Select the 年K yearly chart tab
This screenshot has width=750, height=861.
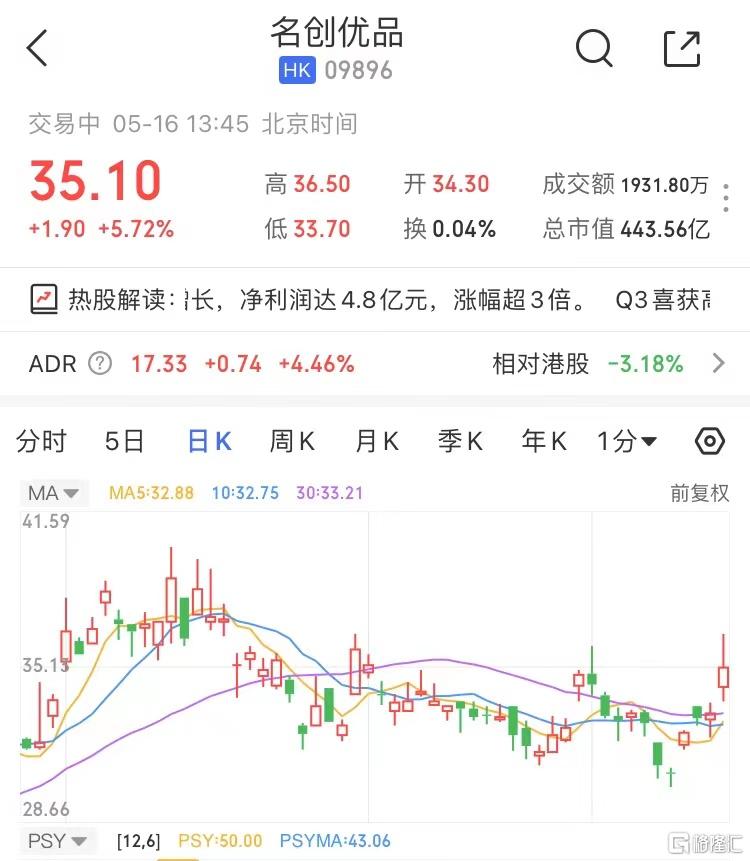[x=543, y=441]
